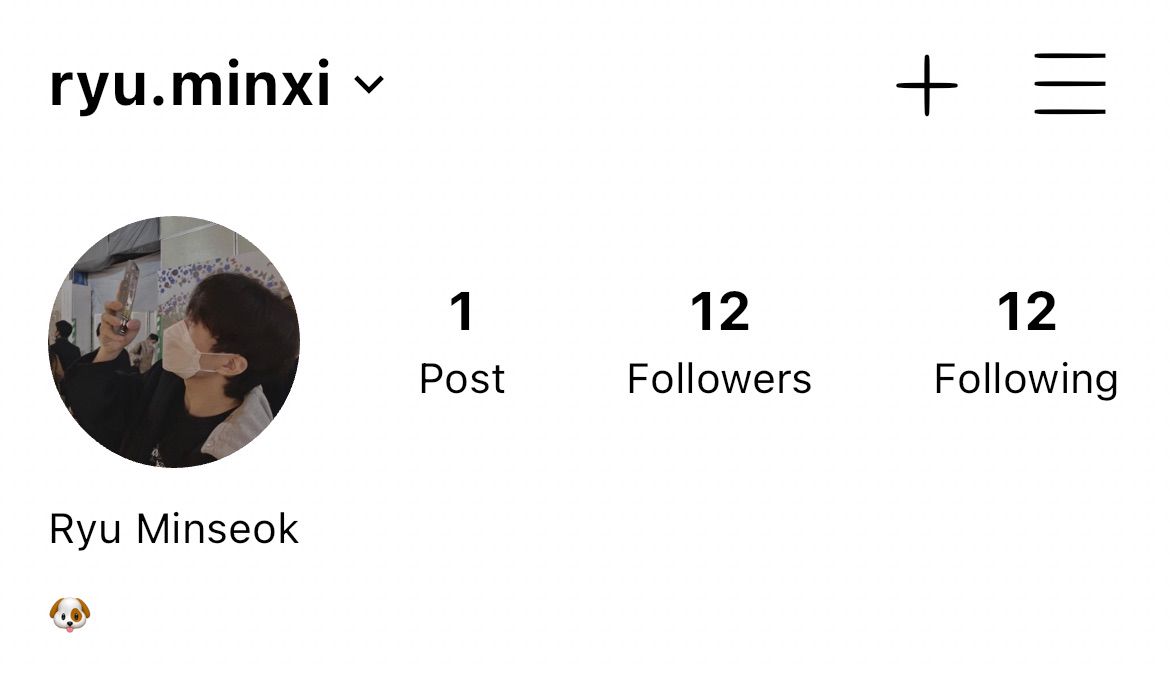Image resolution: width=1170 pixels, height=677 pixels.
Task: Tap the profile picture
Action: pos(174,342)
